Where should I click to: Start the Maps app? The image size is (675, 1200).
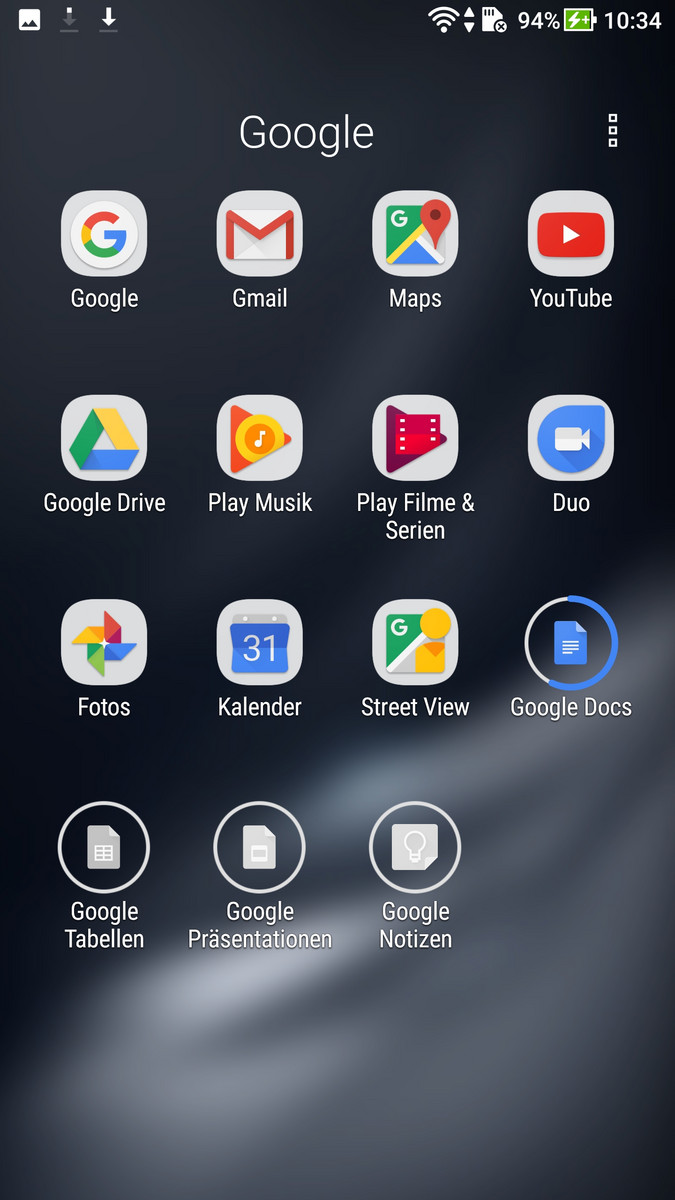[x=415, y=234]
